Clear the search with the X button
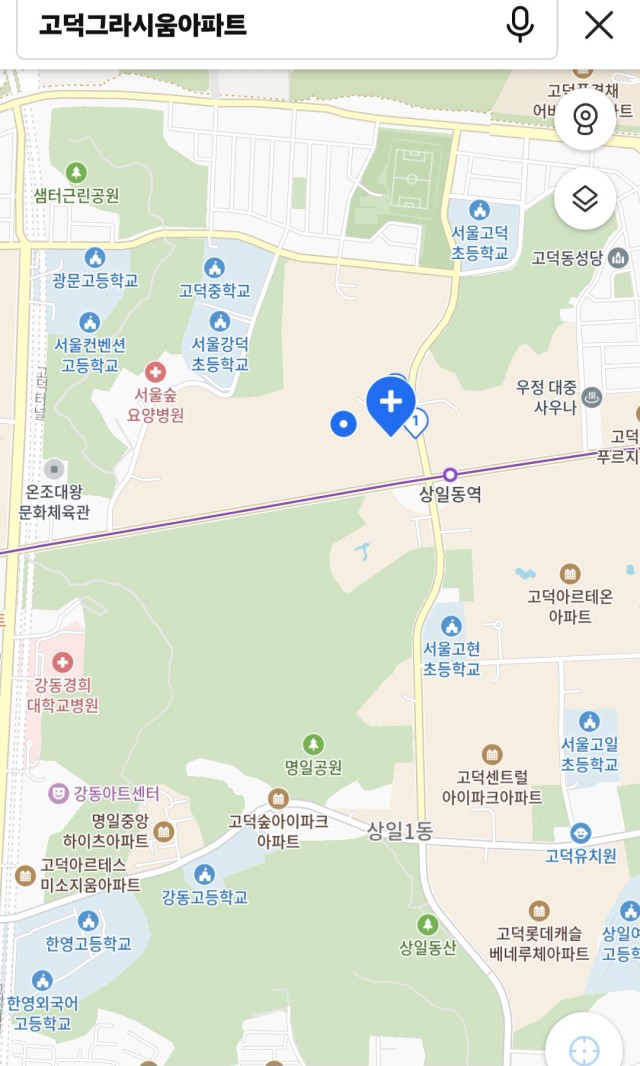 [599, 26]
